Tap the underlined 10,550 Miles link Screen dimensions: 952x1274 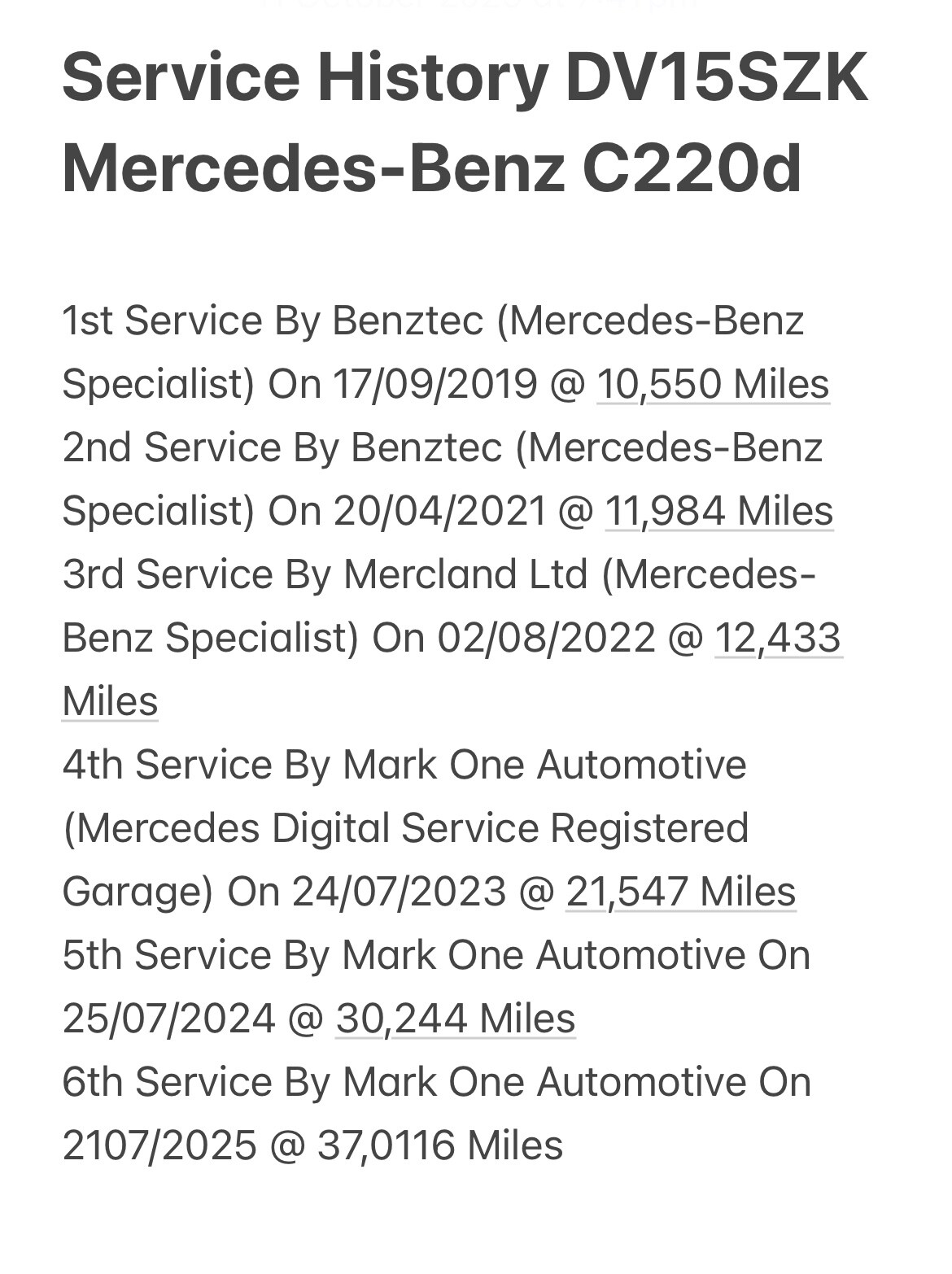pyautogui.click(x=713, y=384)
